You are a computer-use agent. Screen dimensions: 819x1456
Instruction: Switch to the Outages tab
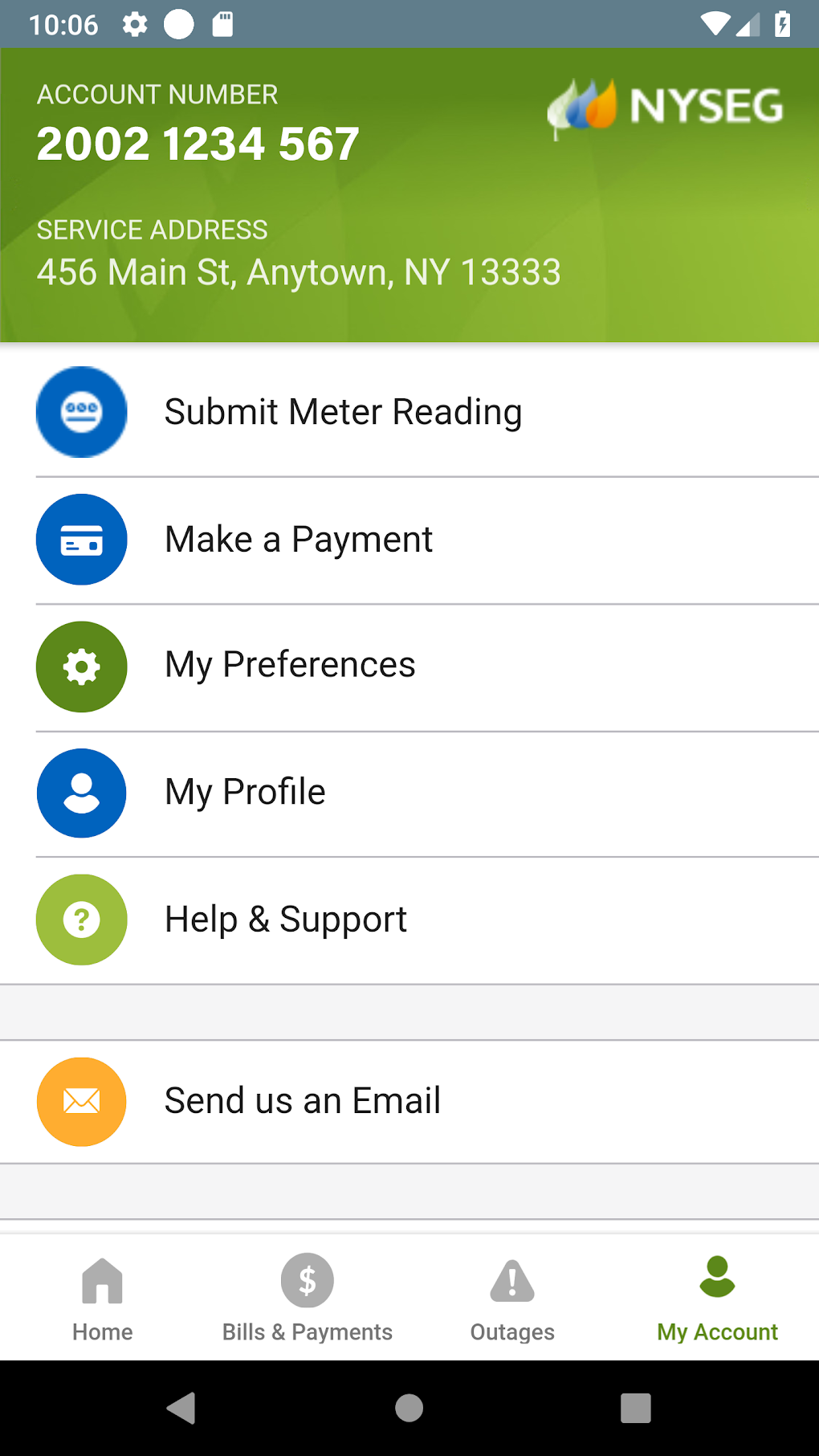[x=512, y=1297]
